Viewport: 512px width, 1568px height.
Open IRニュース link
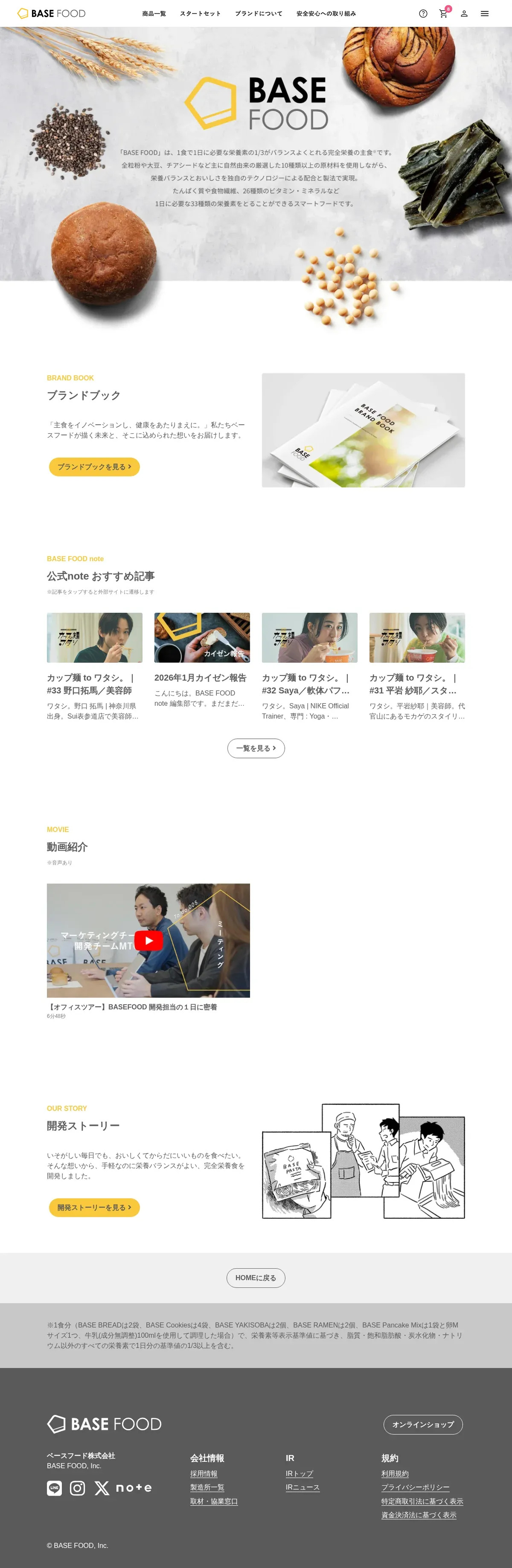pos(303,1487)
